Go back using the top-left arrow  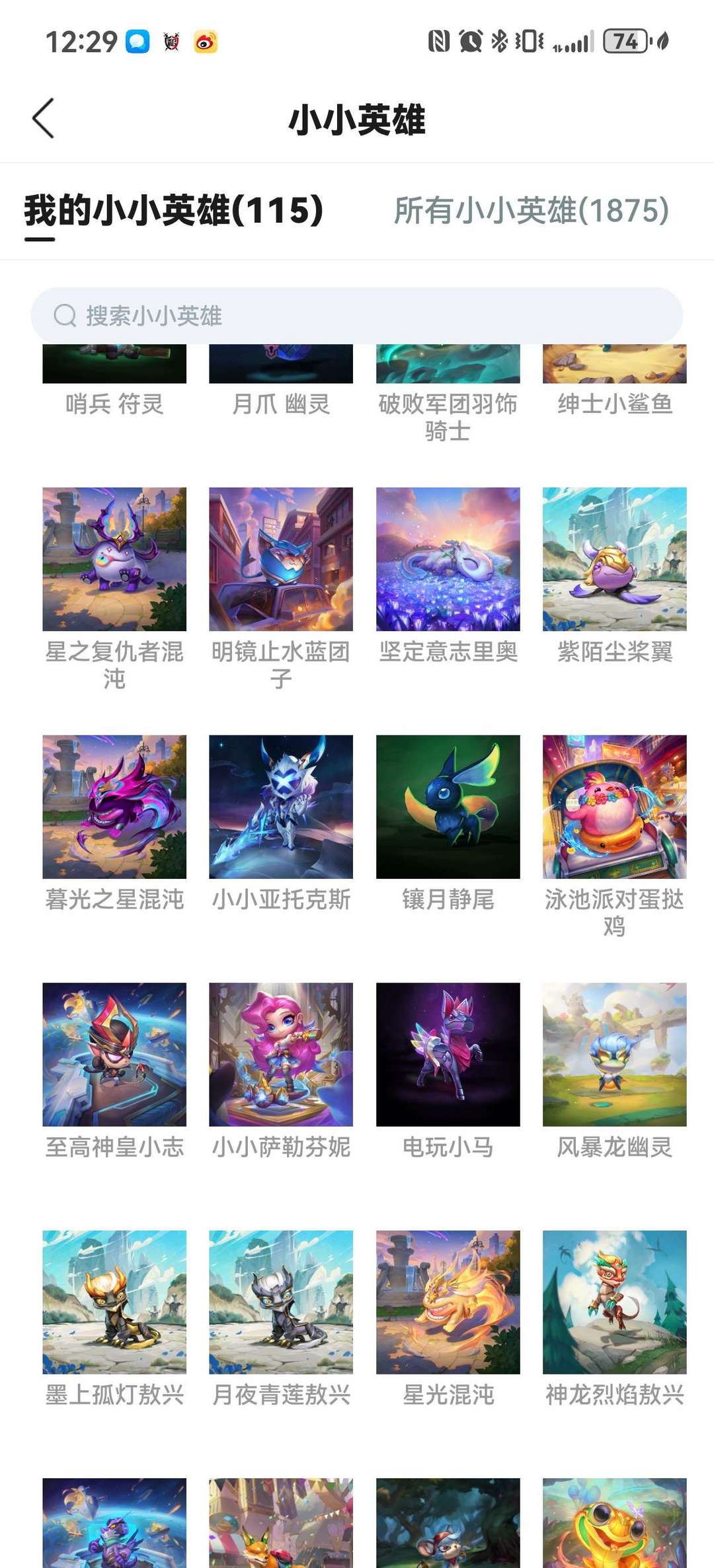(x=44, y=119)
